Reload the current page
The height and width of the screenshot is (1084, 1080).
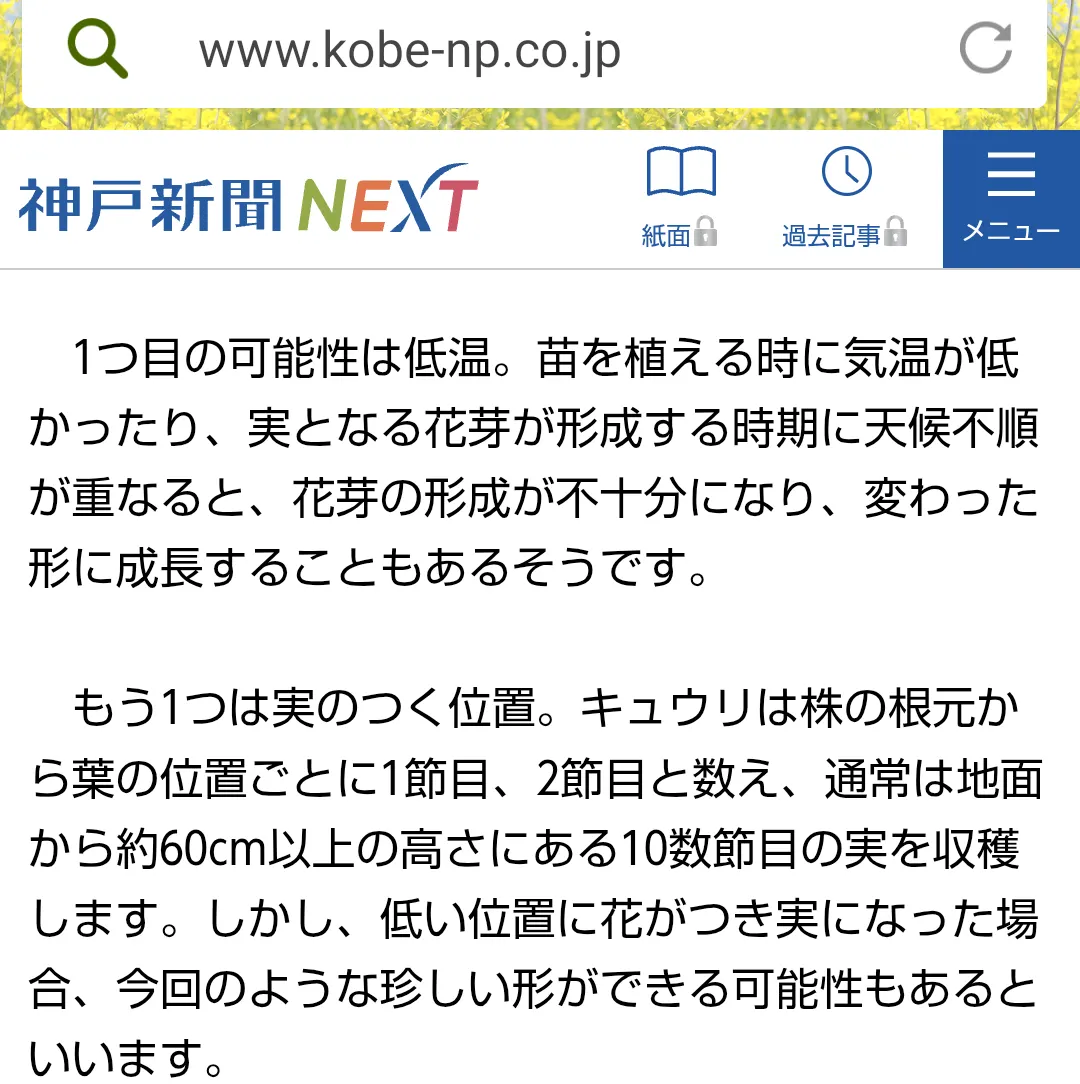[x=985, y=48]
